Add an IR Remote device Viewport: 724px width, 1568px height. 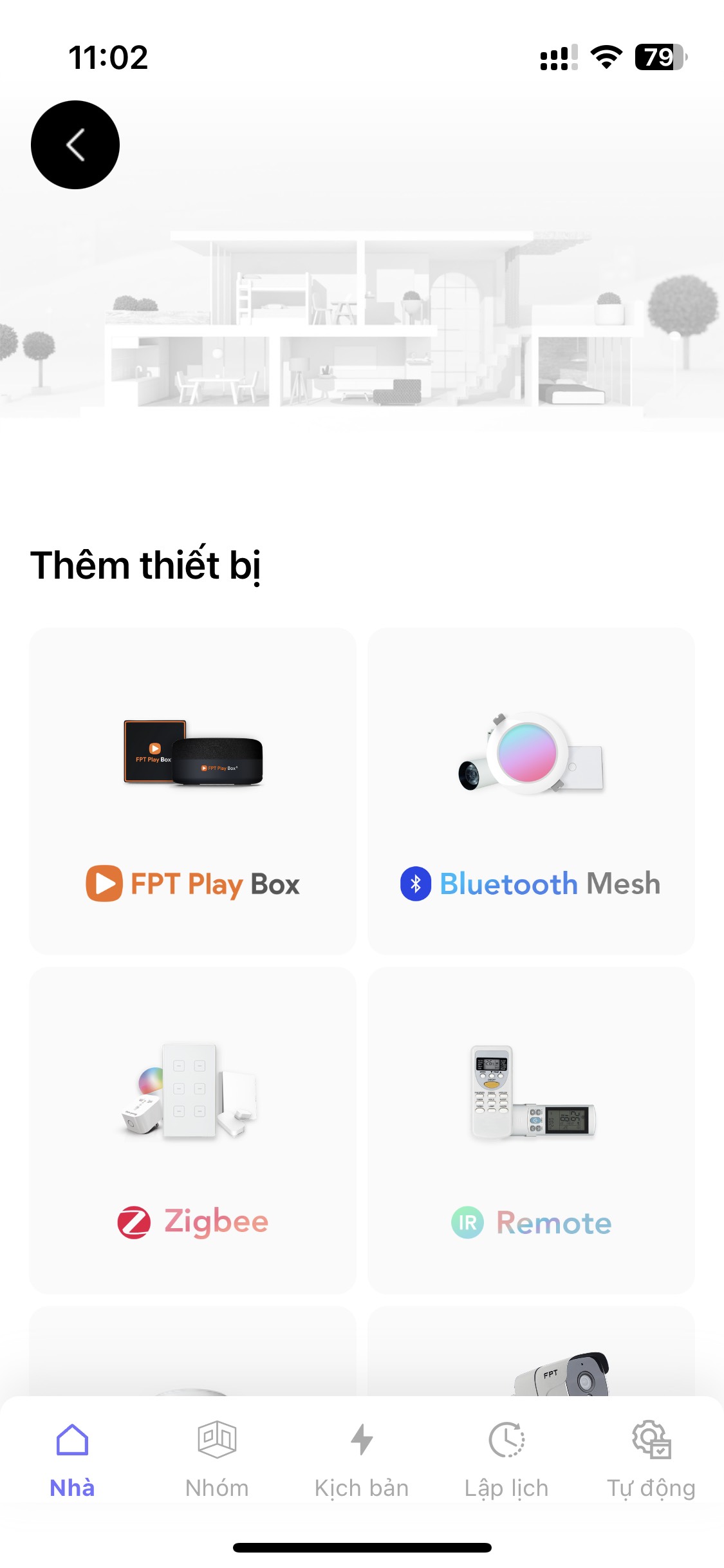click(x=531, y=1130)
